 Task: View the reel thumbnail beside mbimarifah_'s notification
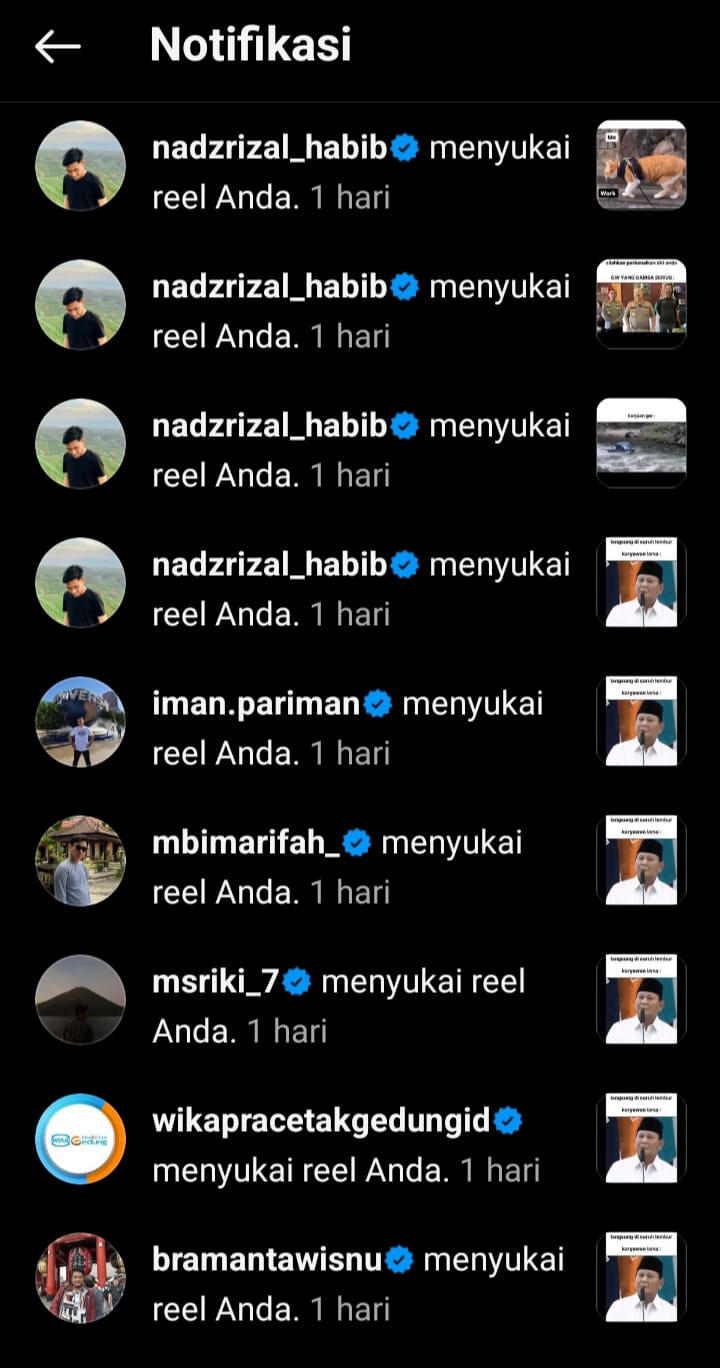(x=641, y=860)
